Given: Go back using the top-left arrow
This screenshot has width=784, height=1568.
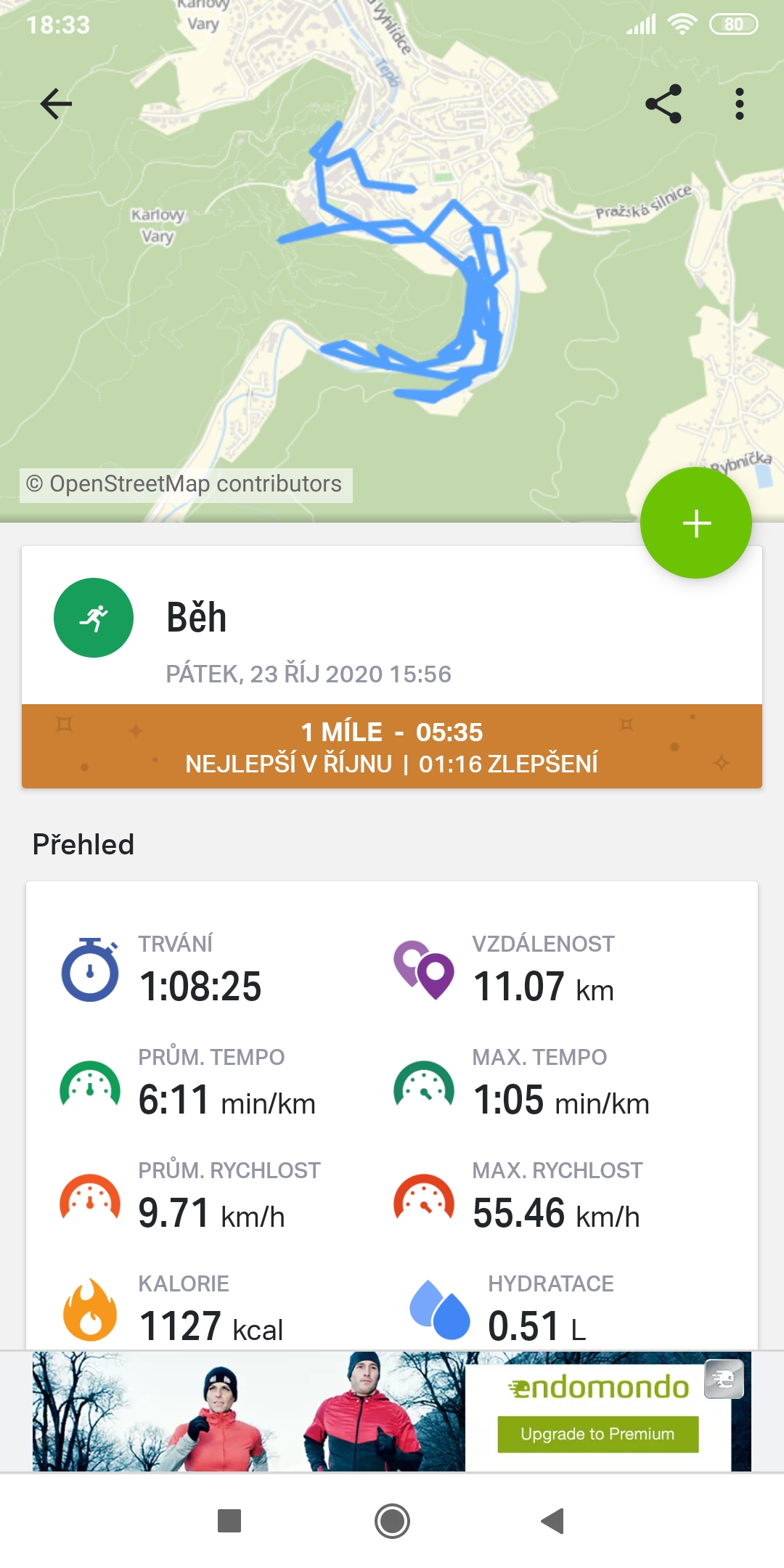Looking at the screenshot, I should pyautogui.click(x=56, y=104).
